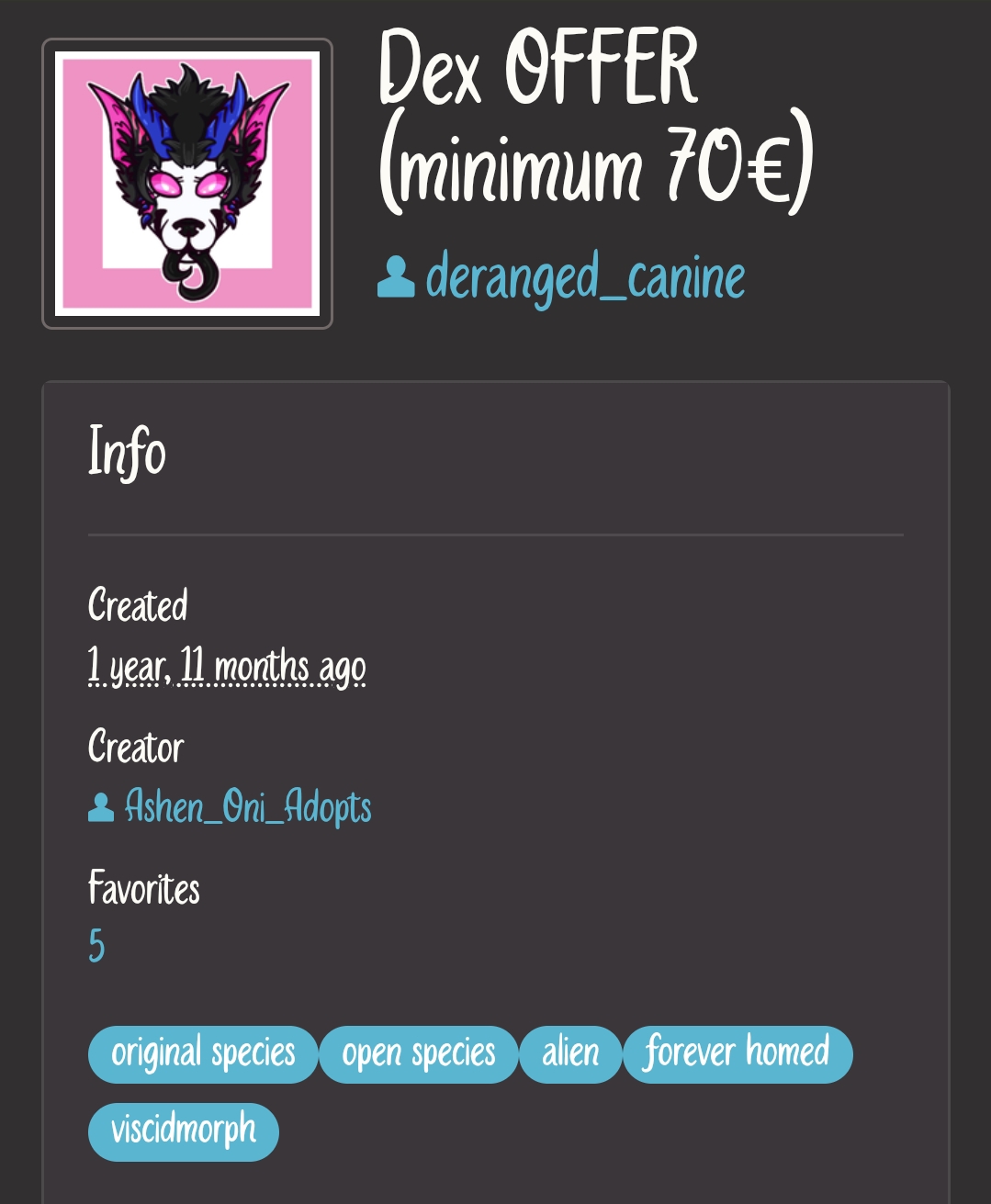
Task: Select the open species tag
Action: pyautogui.click(x=418, y=1053)
